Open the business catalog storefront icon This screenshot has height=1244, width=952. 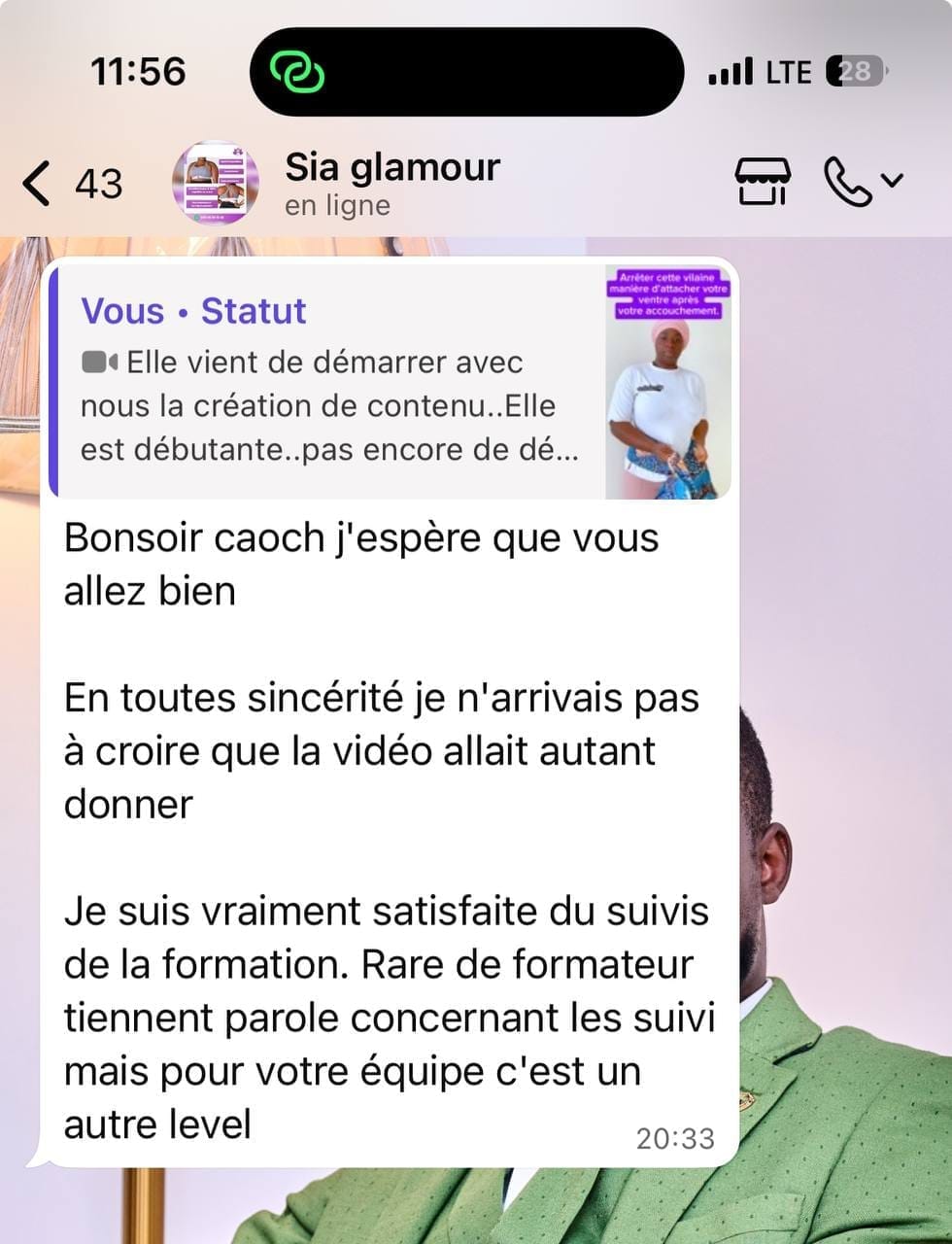tap(763, 182)
